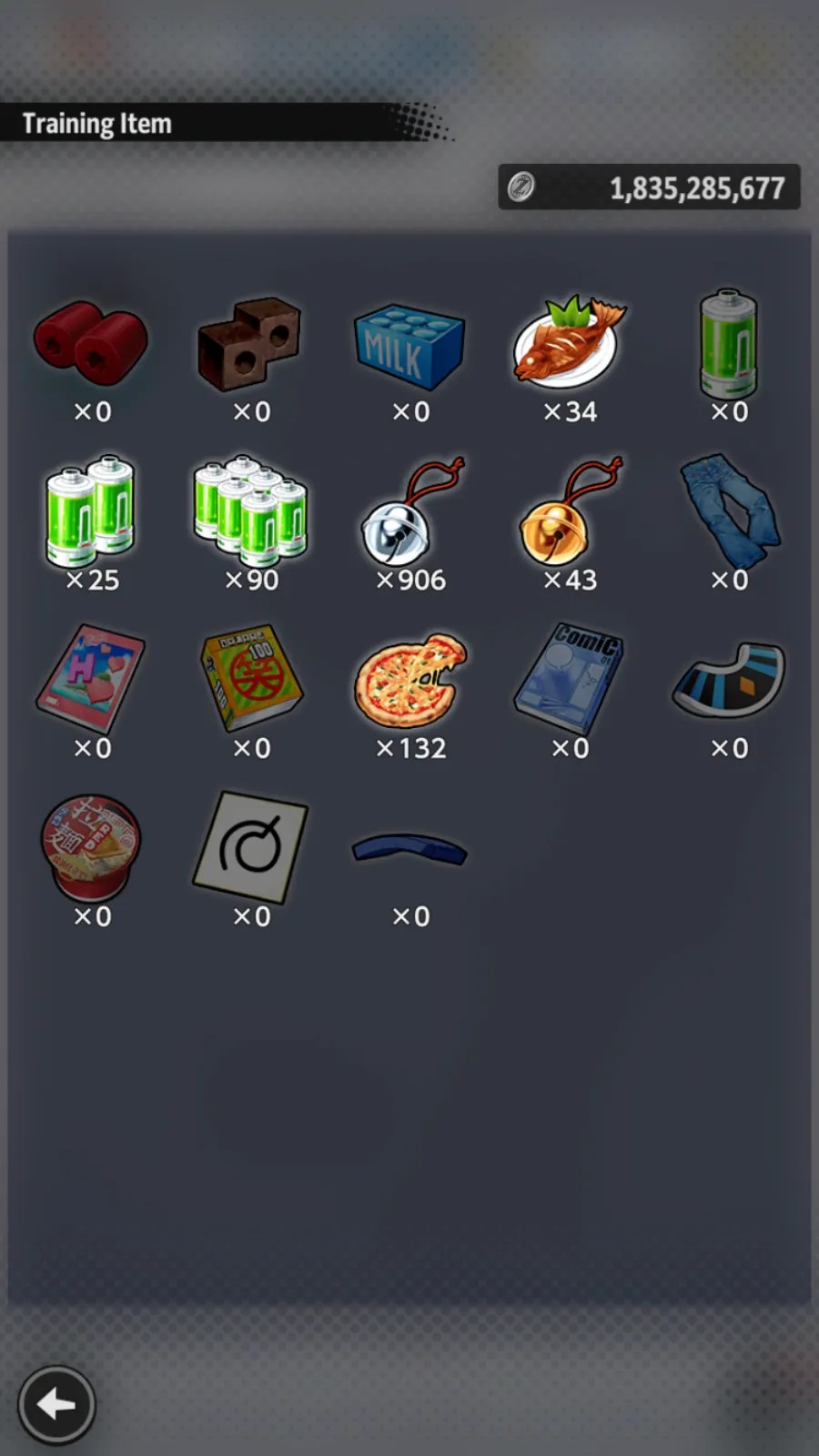Select the brown brick blocks item
819x1456 pixels.
249,344
